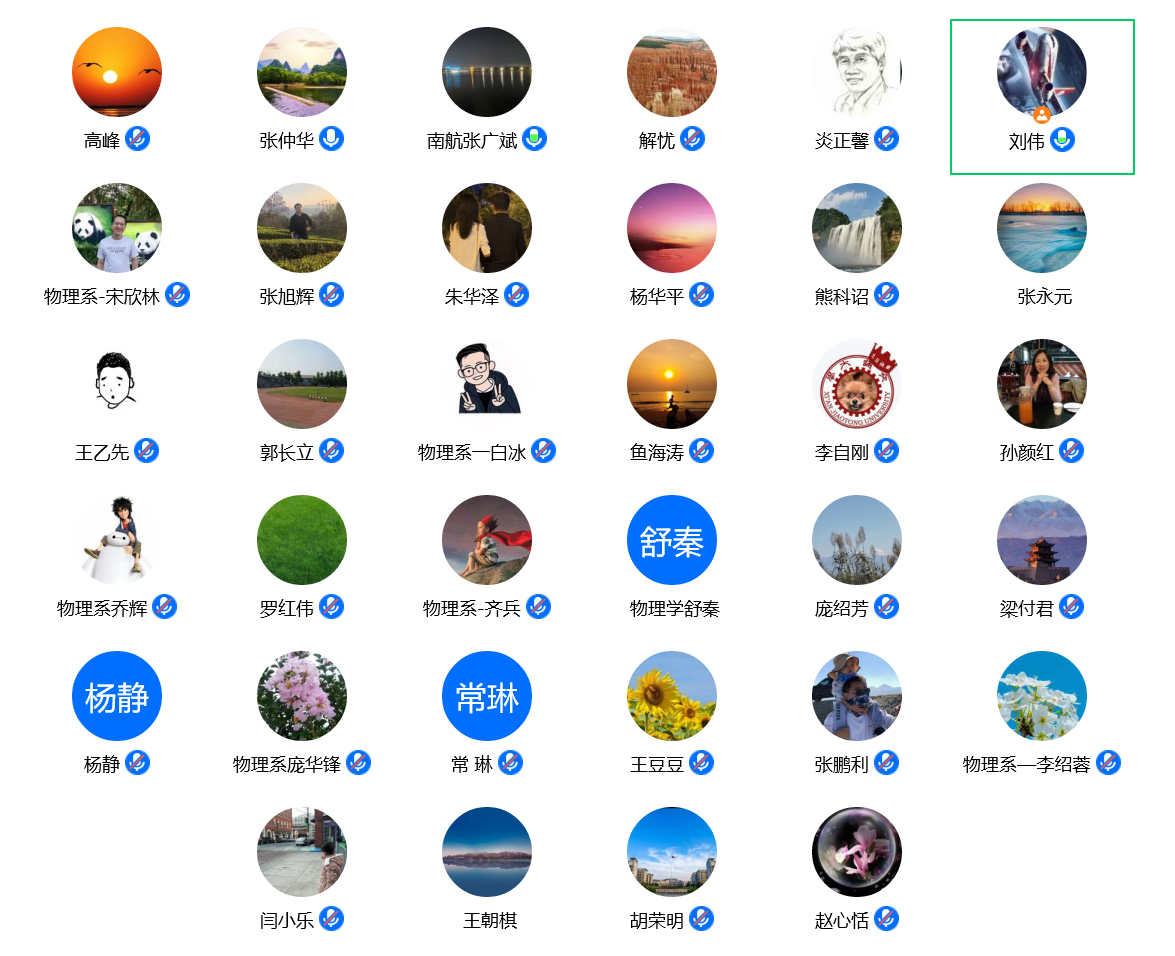Screen dimensions: 1175x956
Task: Select 南航张广斌 in the grid
Action: coord(487,72)
